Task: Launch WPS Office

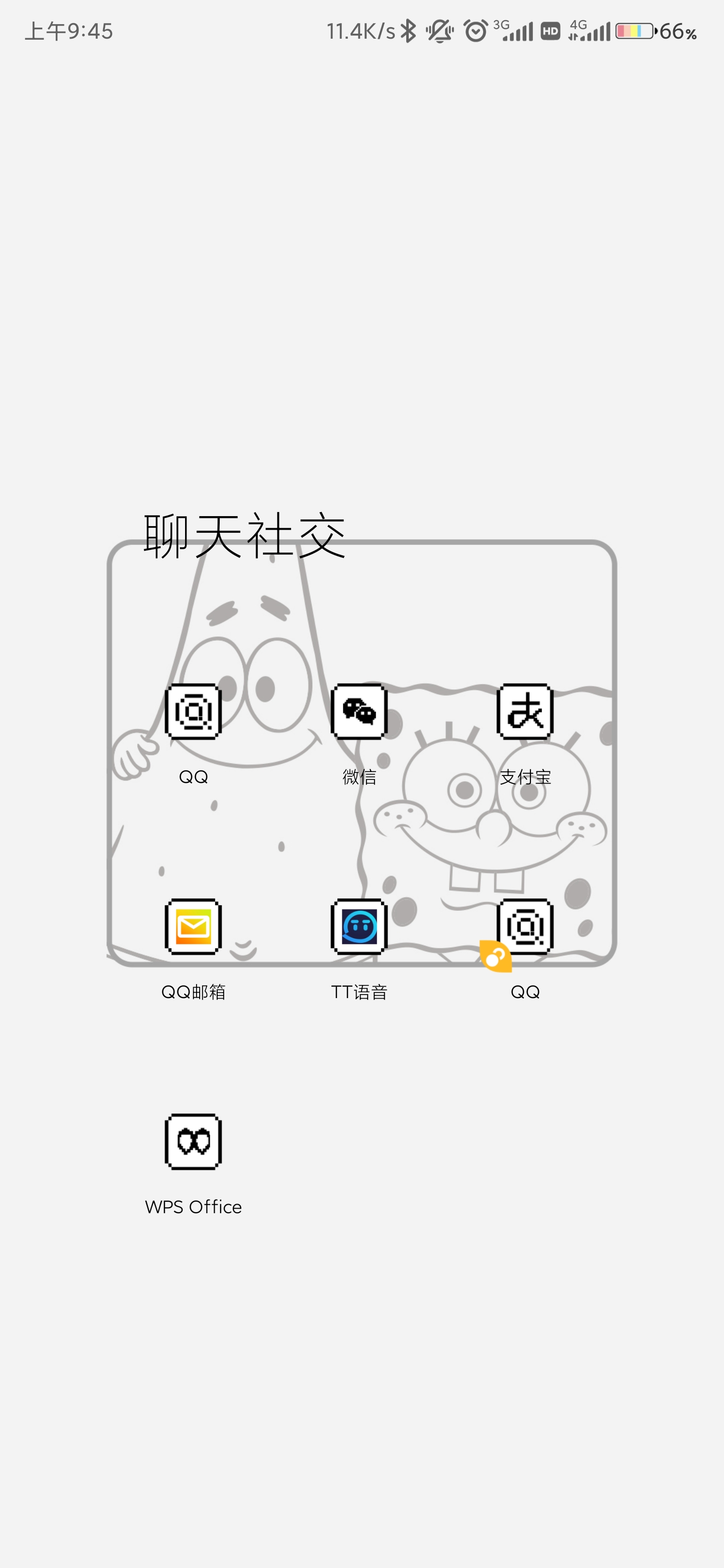Action: point(193,1142)
